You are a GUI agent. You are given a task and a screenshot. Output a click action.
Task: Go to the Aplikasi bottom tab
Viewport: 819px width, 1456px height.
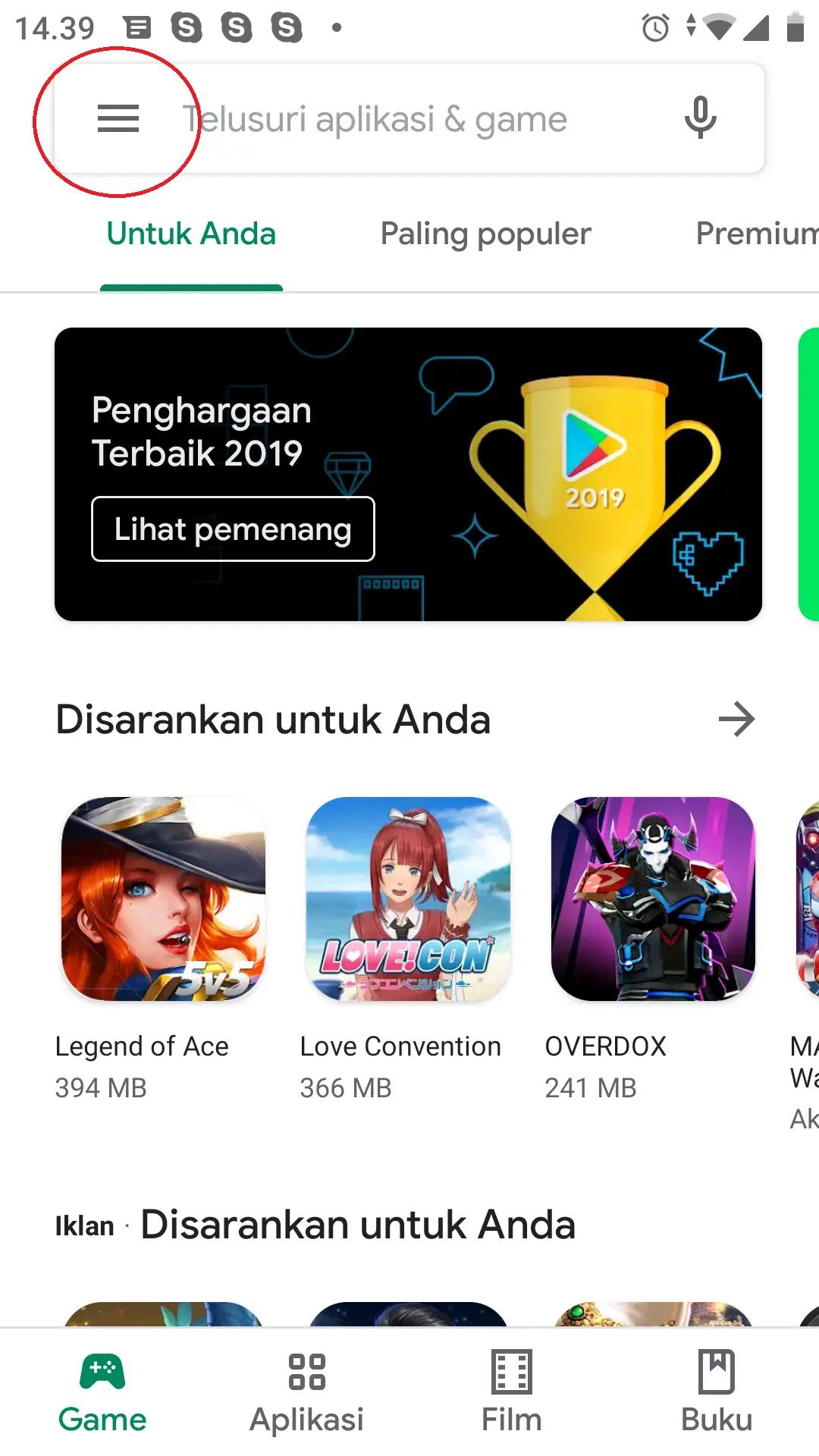pyautogui.click(x=307, y=1393)
